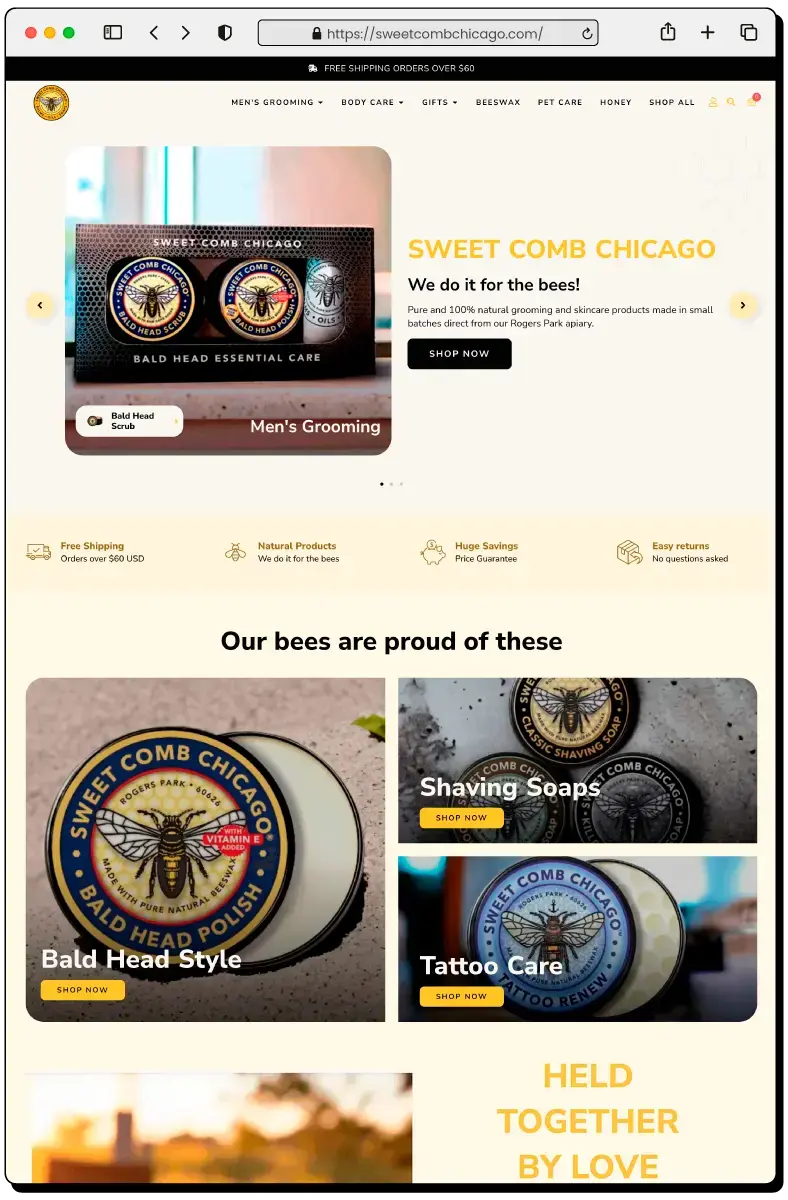Shop now for Bald Head Style
Image resolution: width=788 pixels, height=1200 pixels.
tap(82, 990)
